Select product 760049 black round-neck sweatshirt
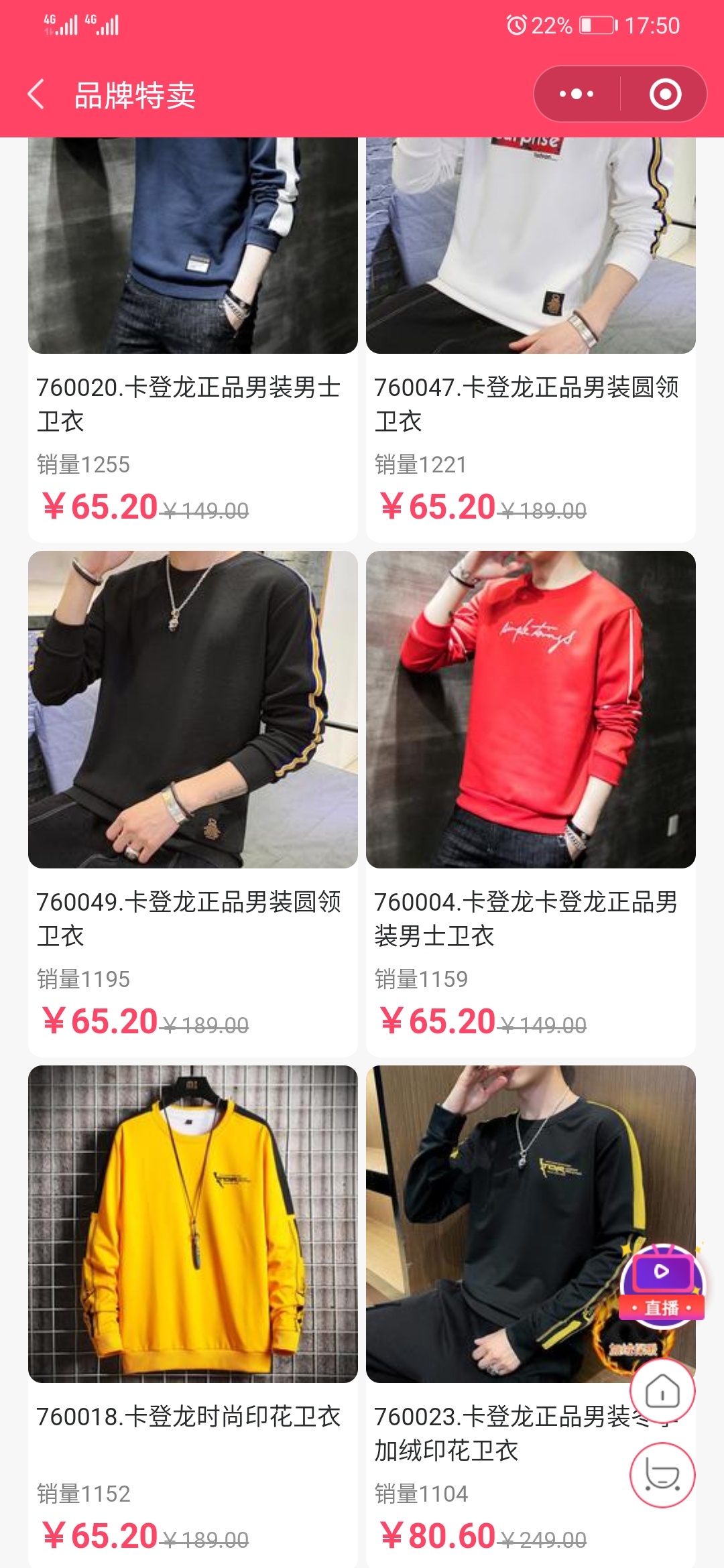Viewport: 724px width, 1568px height. (192, 710)
